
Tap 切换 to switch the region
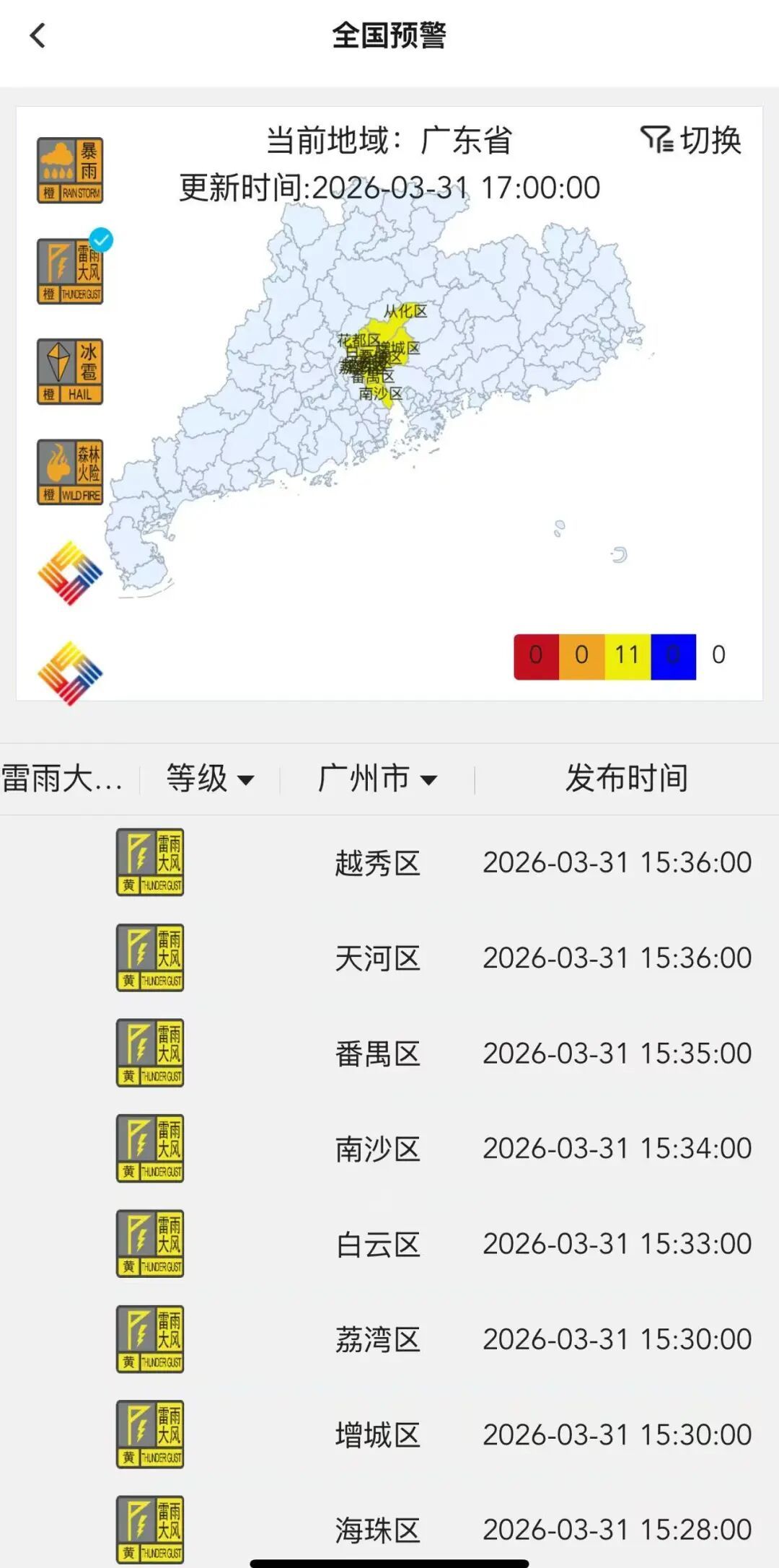(691, 139)
